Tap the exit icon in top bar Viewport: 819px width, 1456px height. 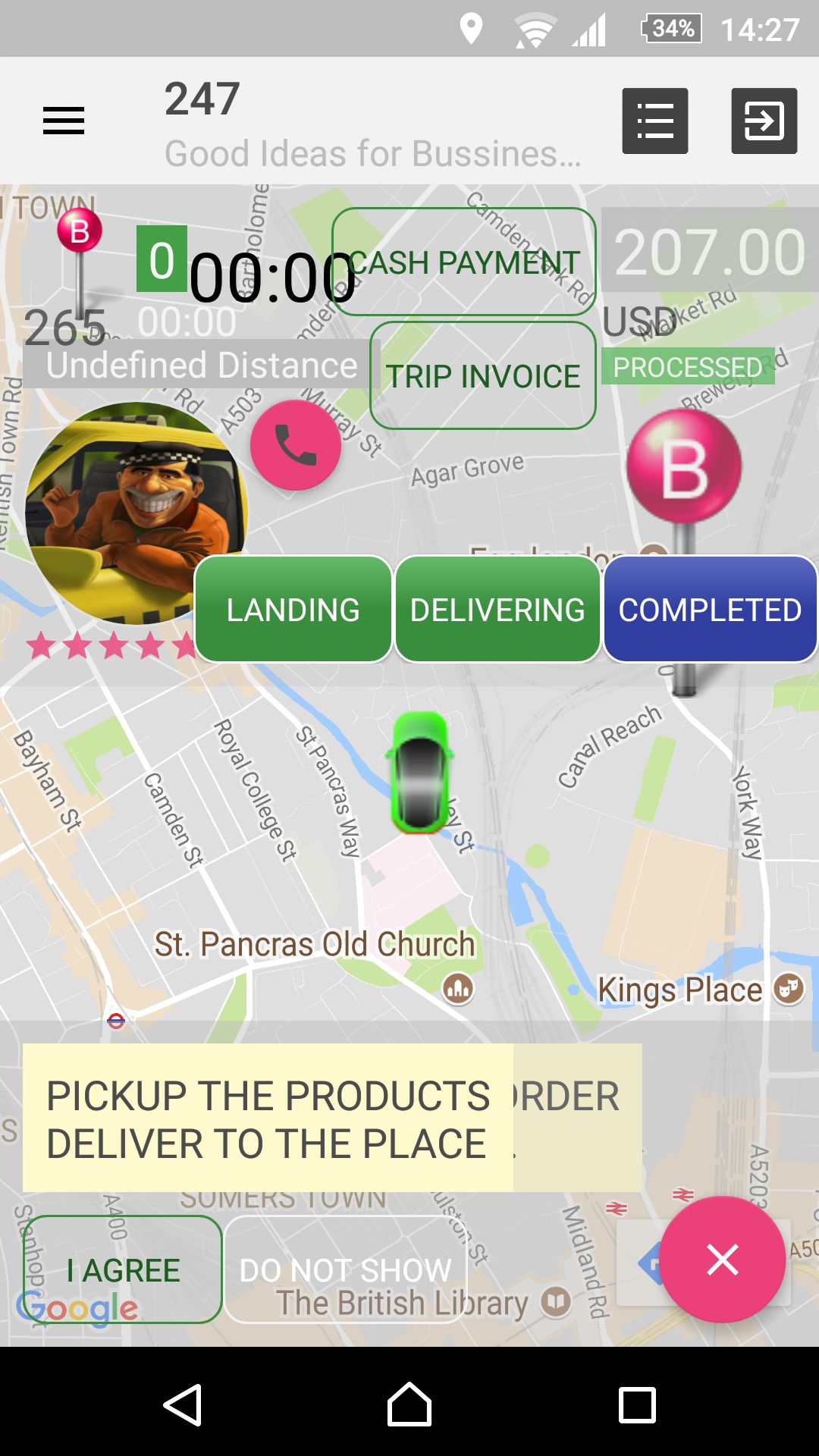click(764, 121)
